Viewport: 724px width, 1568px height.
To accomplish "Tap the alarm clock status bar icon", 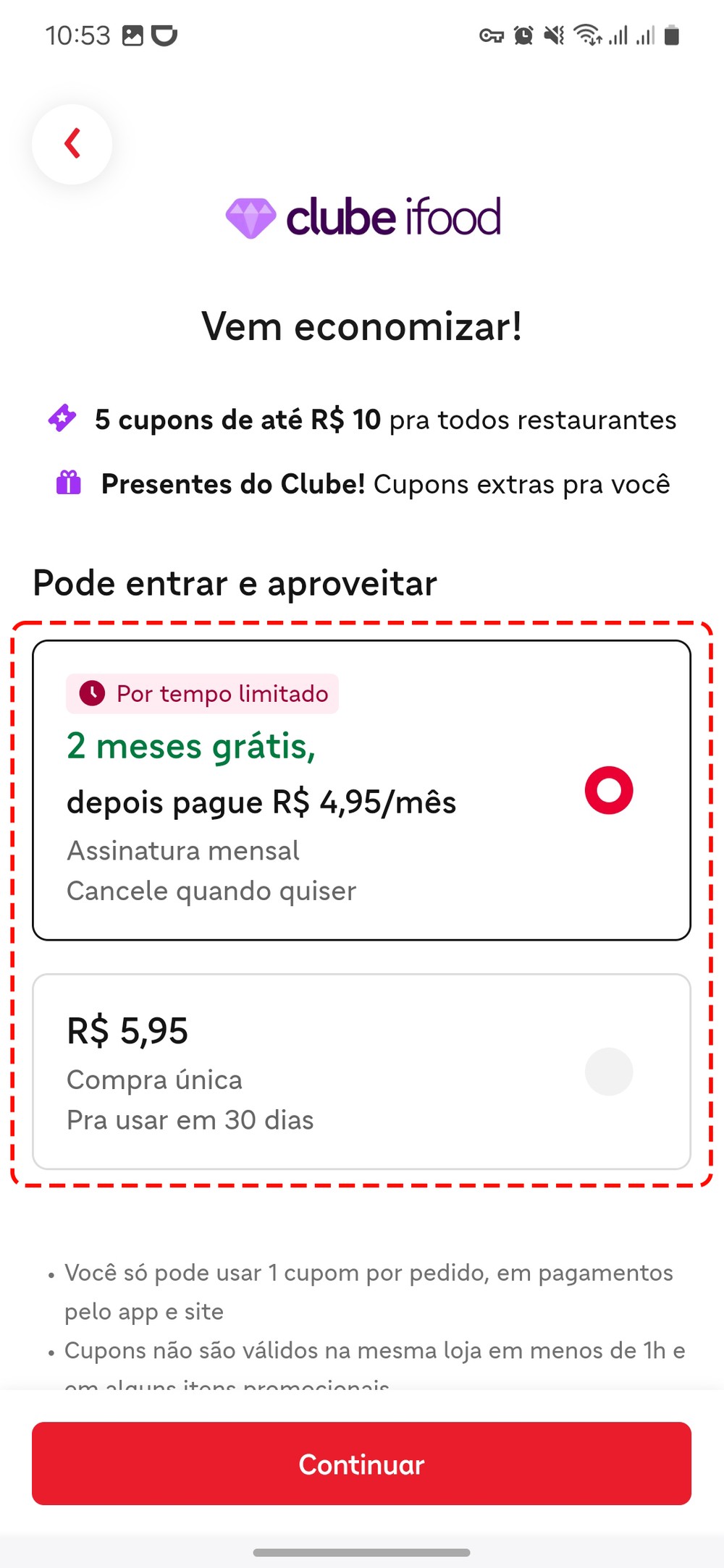I will [523, 34].
